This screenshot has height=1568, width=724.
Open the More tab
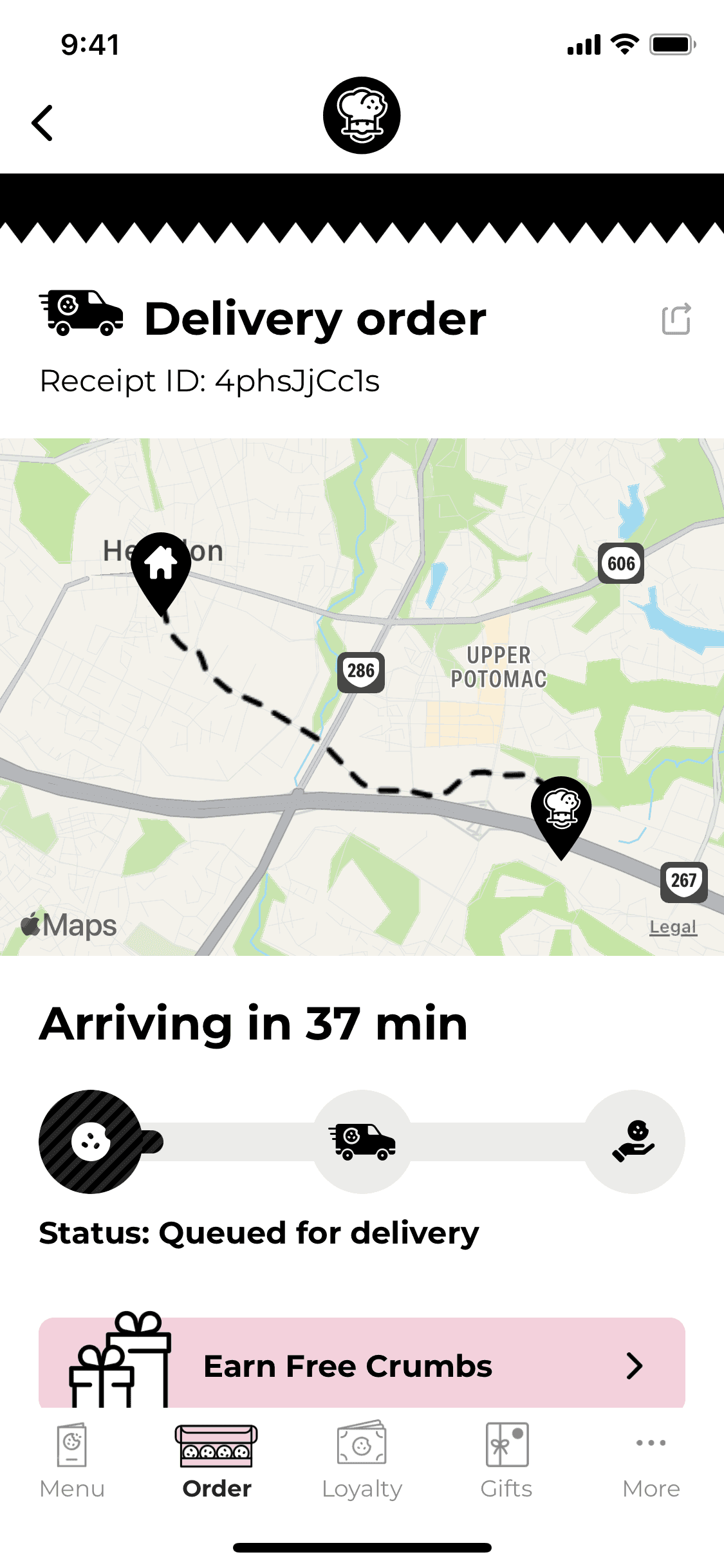[x=651, y=1461]
